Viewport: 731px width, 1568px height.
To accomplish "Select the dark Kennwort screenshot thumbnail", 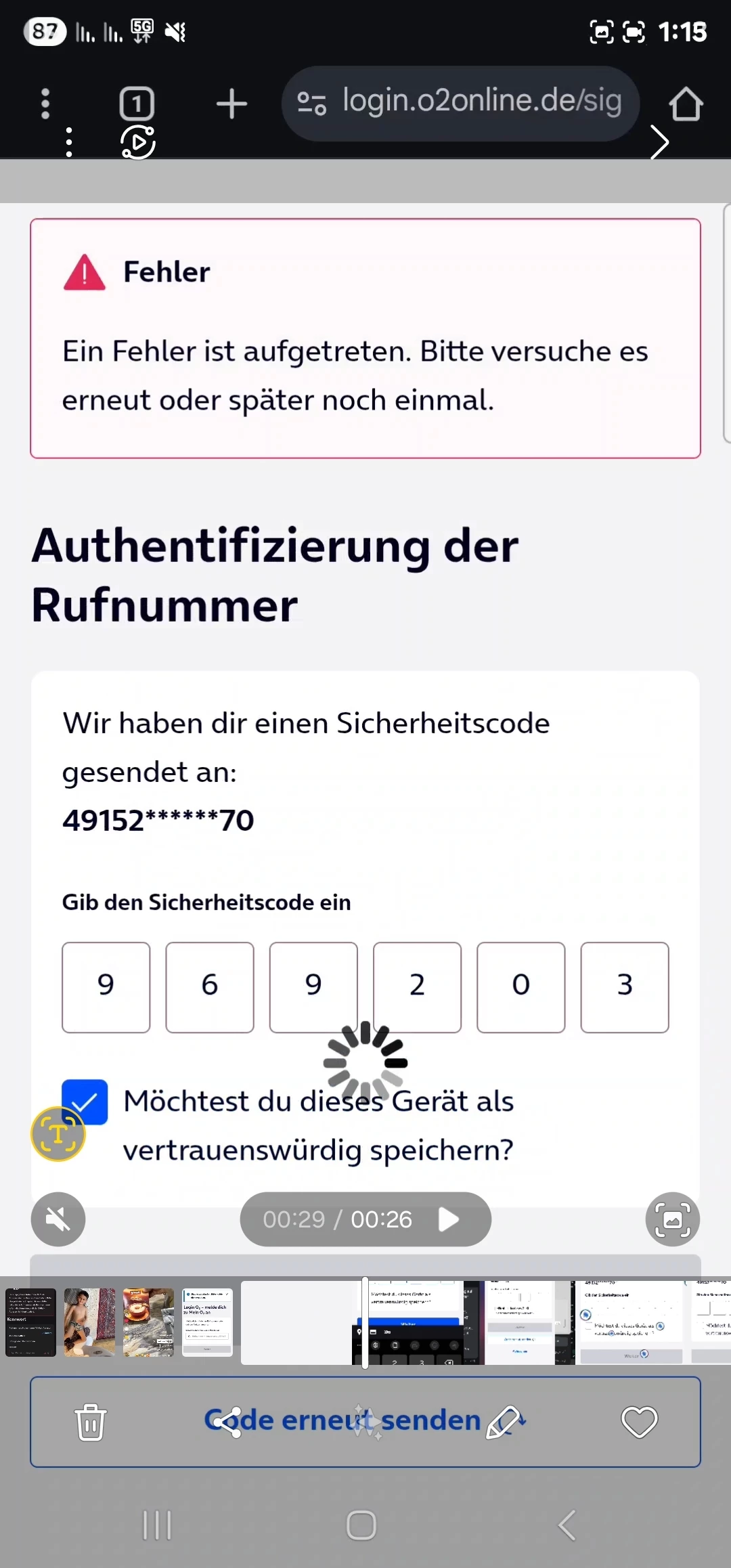I will [30, 1322].
